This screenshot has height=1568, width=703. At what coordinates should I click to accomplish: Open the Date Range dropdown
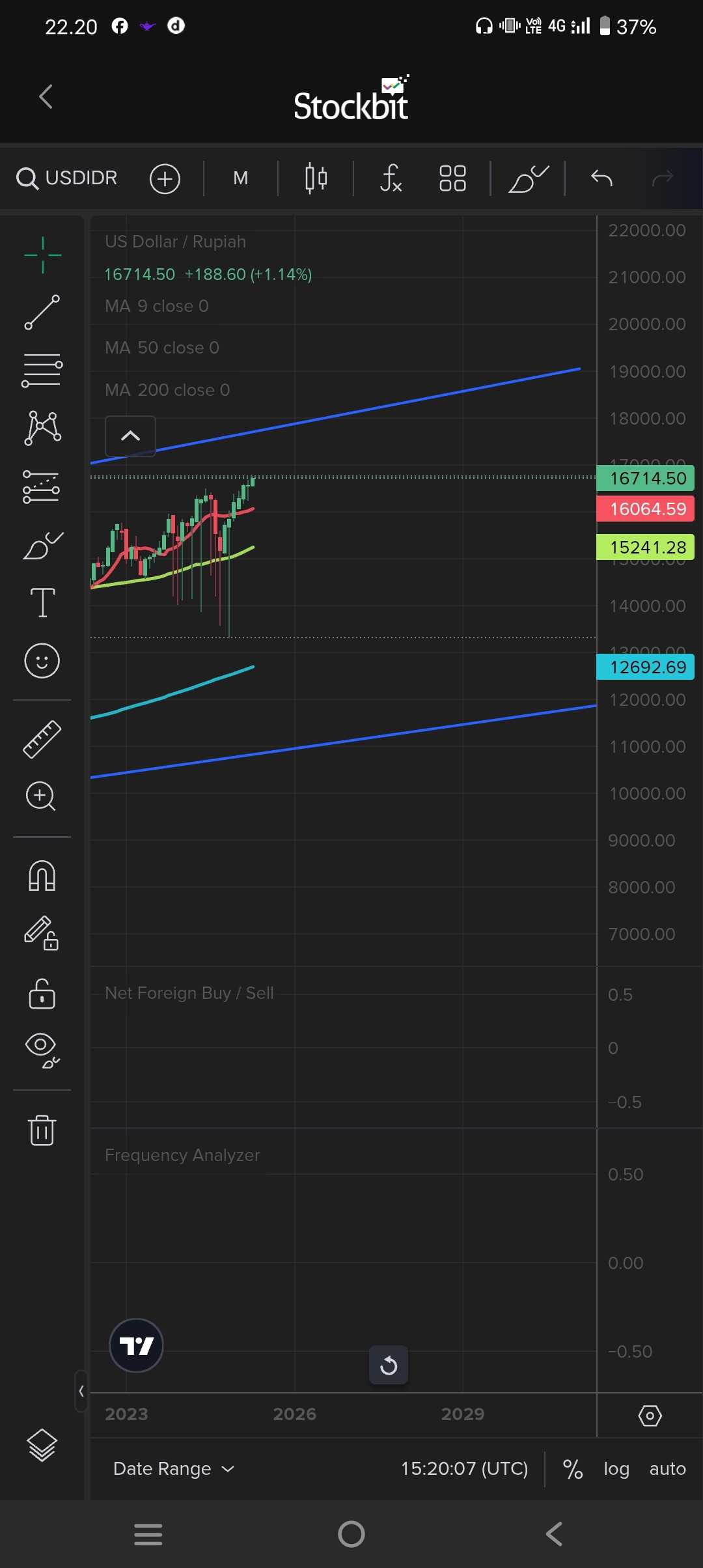pos(173,1468)
